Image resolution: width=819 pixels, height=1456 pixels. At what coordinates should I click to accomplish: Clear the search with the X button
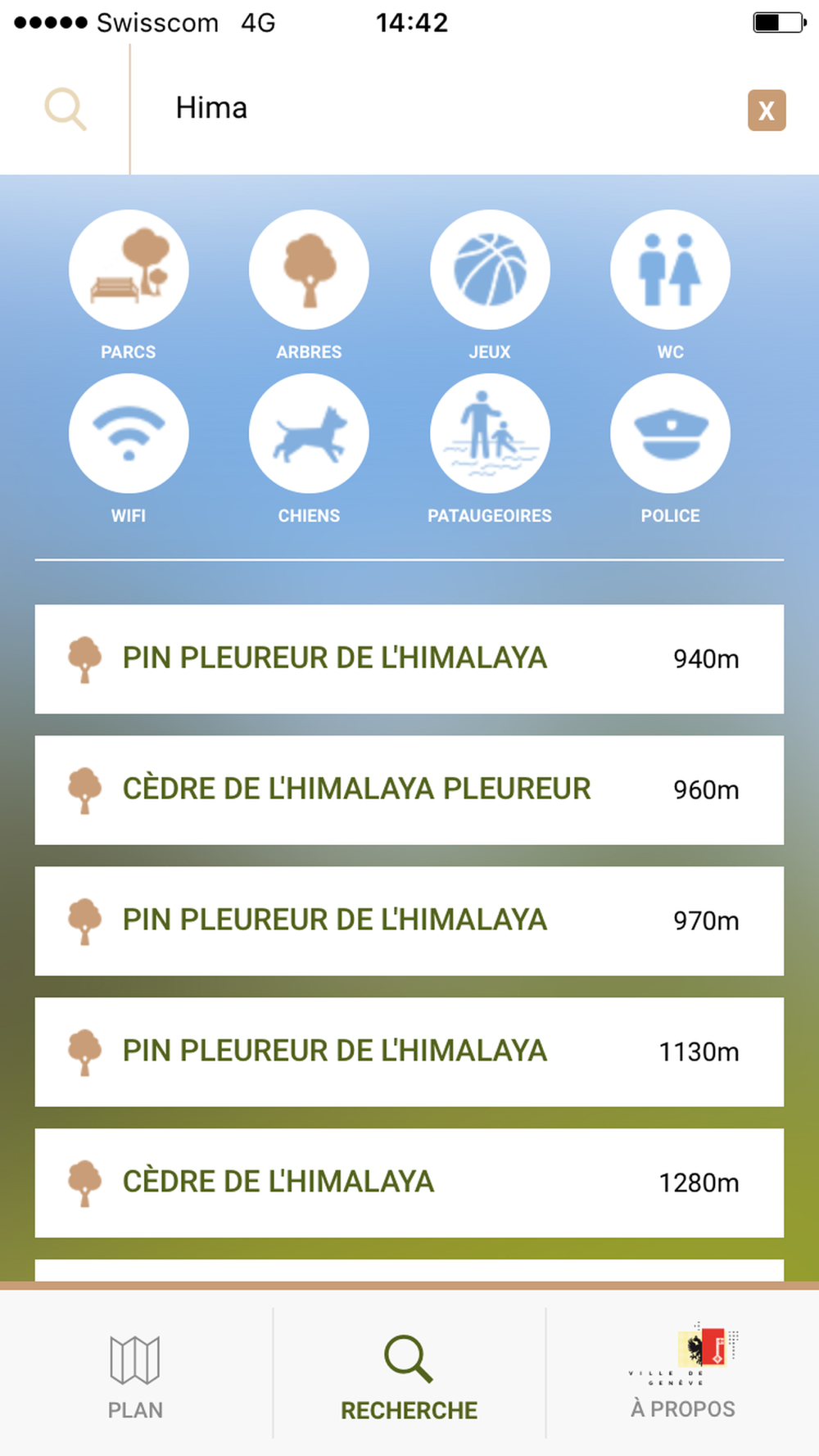click(x=767, y=111)
